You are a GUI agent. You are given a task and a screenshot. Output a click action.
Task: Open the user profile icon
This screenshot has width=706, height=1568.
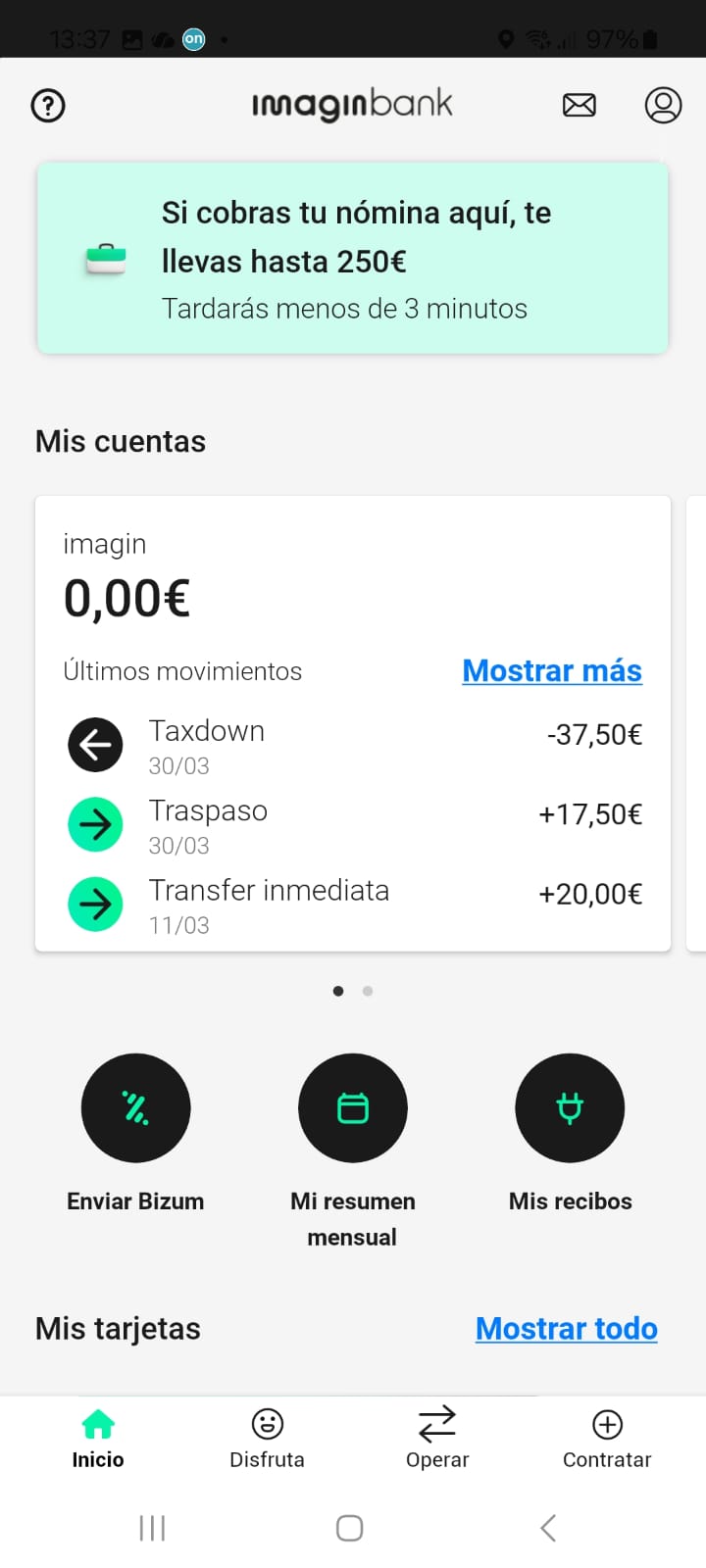(x=663, y=105)
